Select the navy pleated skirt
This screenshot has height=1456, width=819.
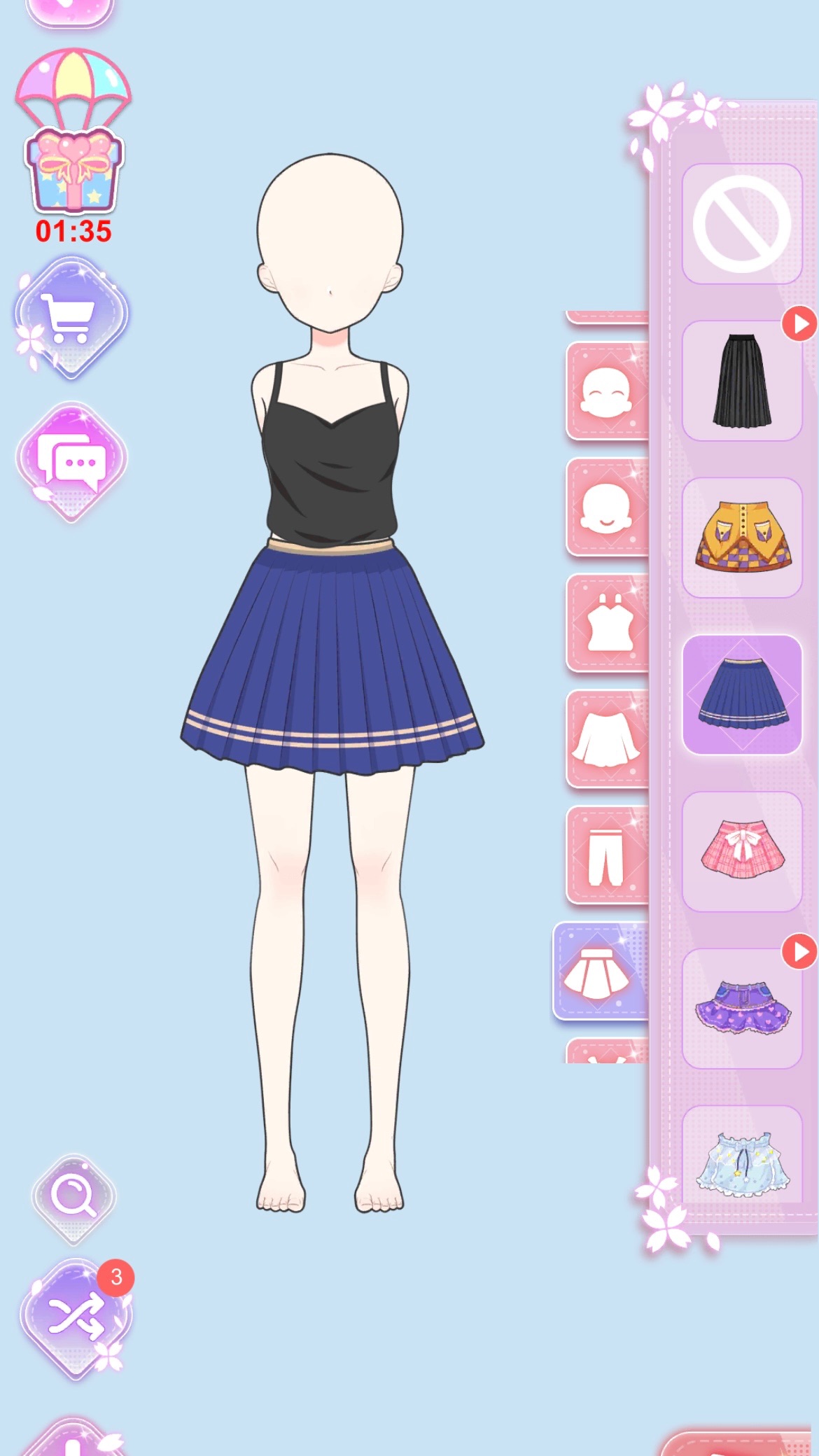(x=742, y=694)
